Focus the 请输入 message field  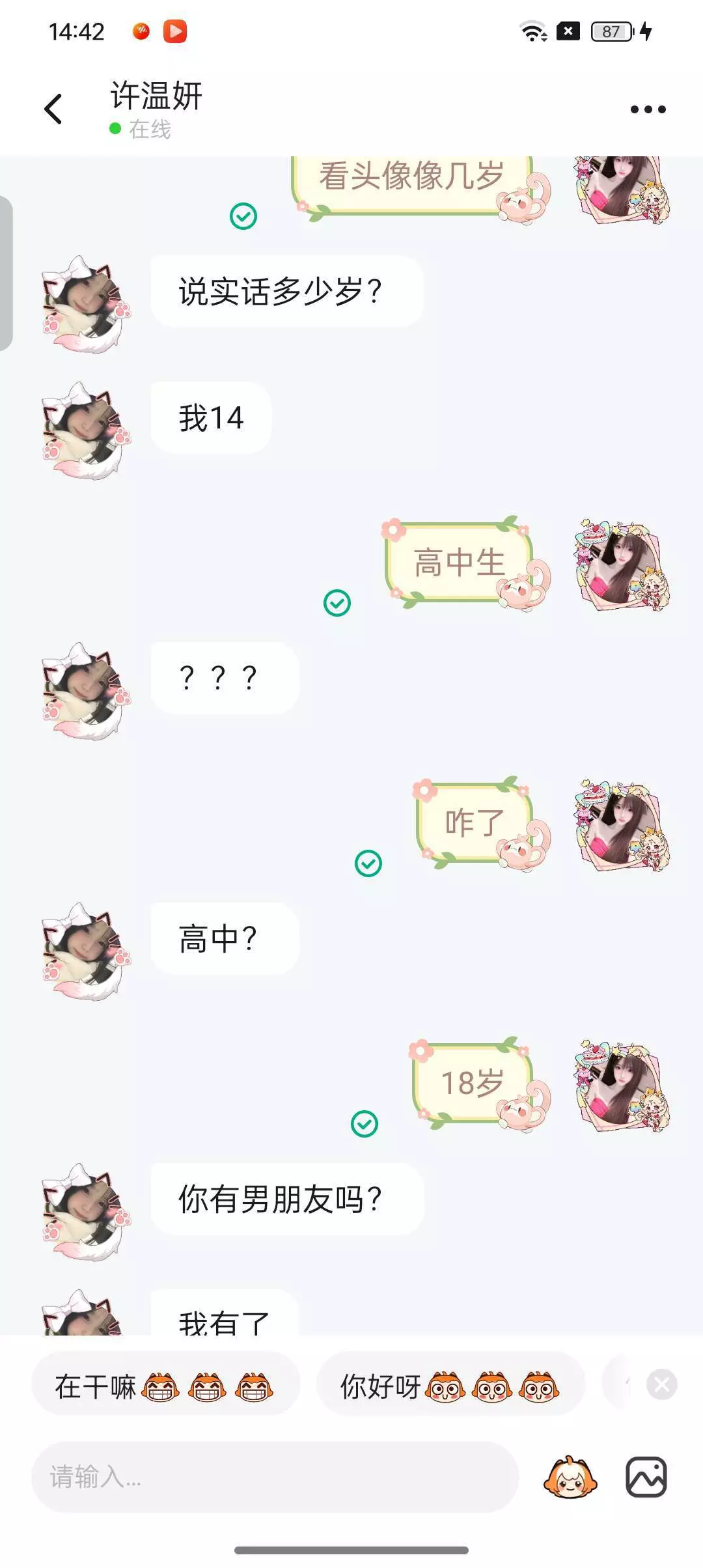(275, 1477)
